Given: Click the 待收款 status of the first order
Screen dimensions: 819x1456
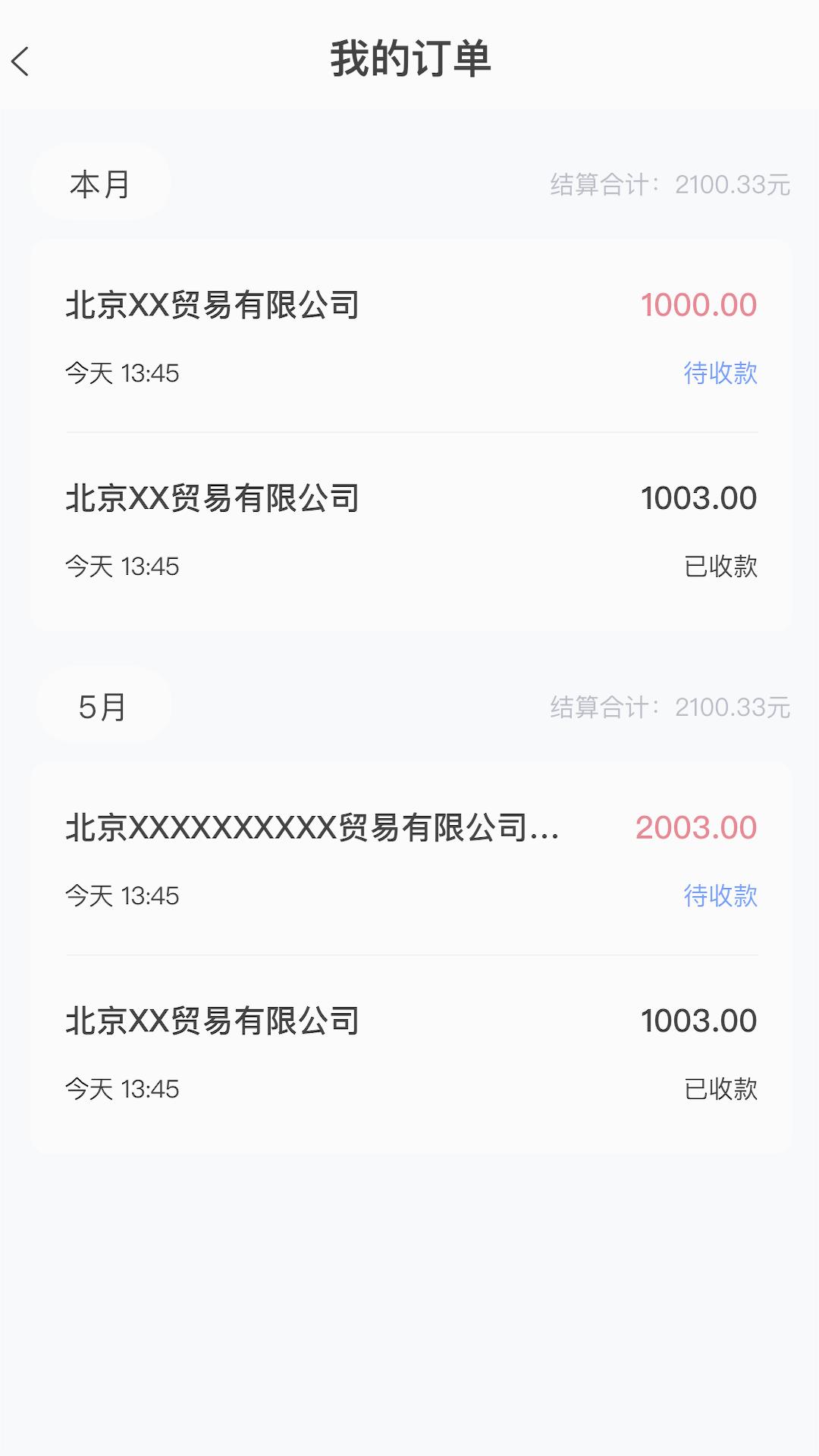Looking at the screenshot, I should click(720, 374).
